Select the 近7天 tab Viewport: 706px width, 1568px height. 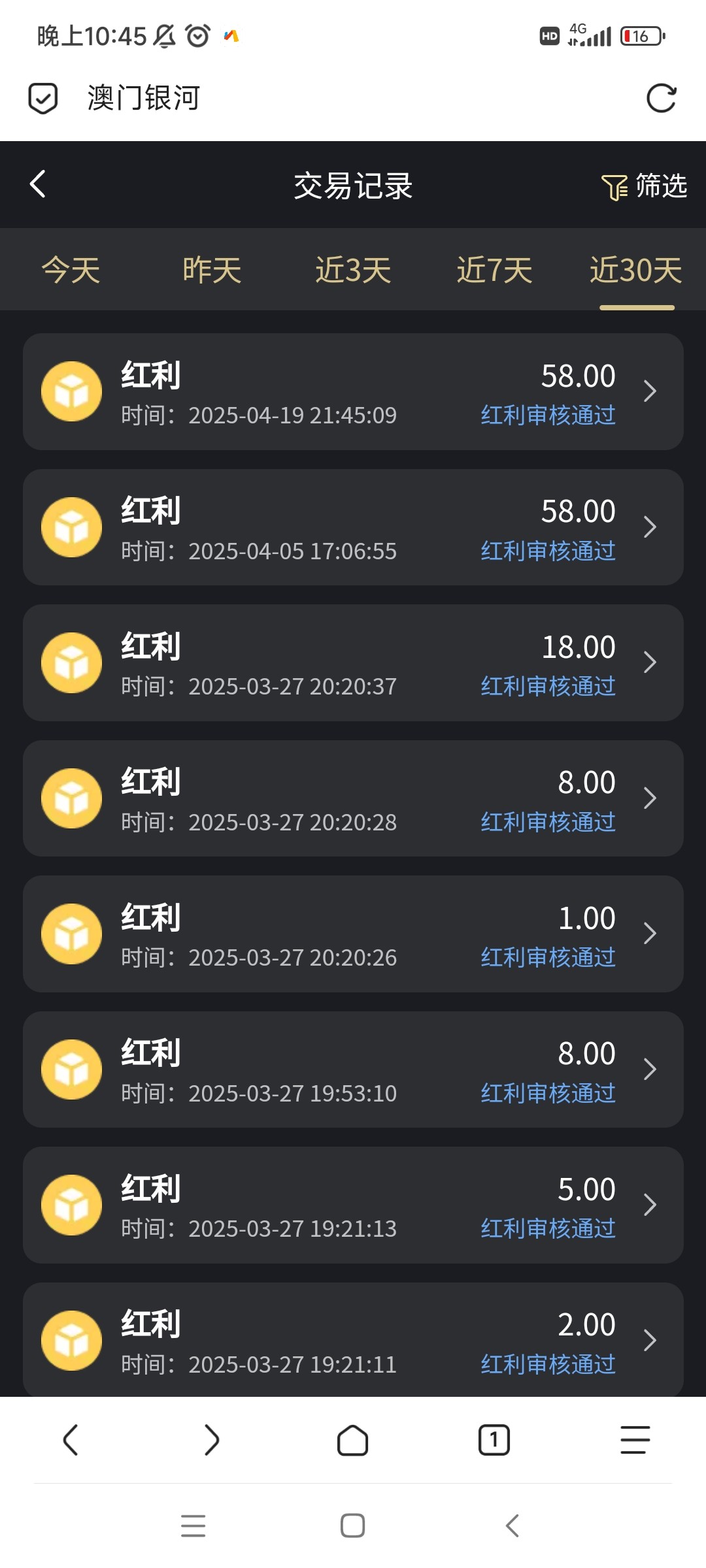coord(494,270)
